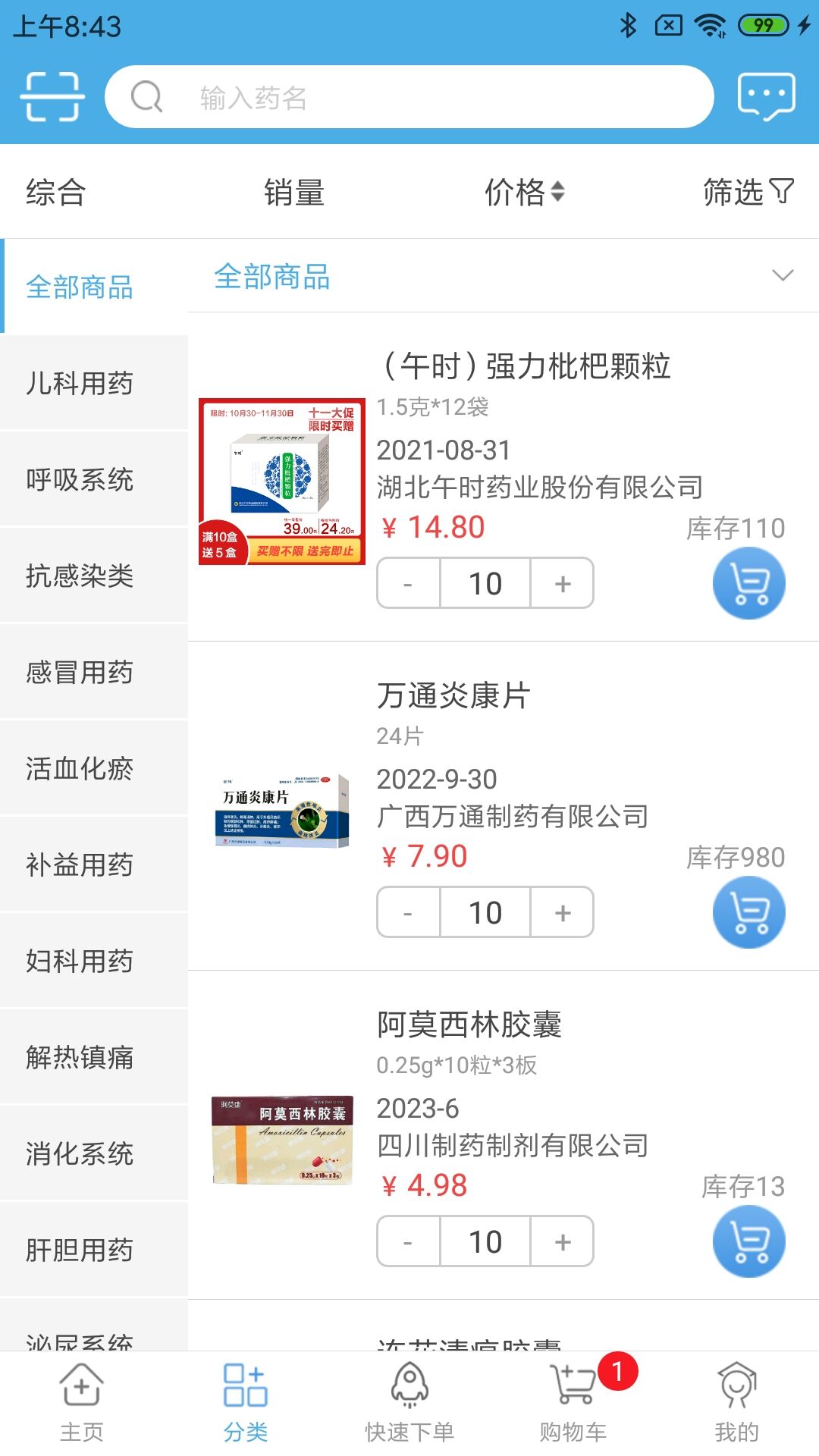
Task: Select the 儿科用药 category
Action: point(80,384)
